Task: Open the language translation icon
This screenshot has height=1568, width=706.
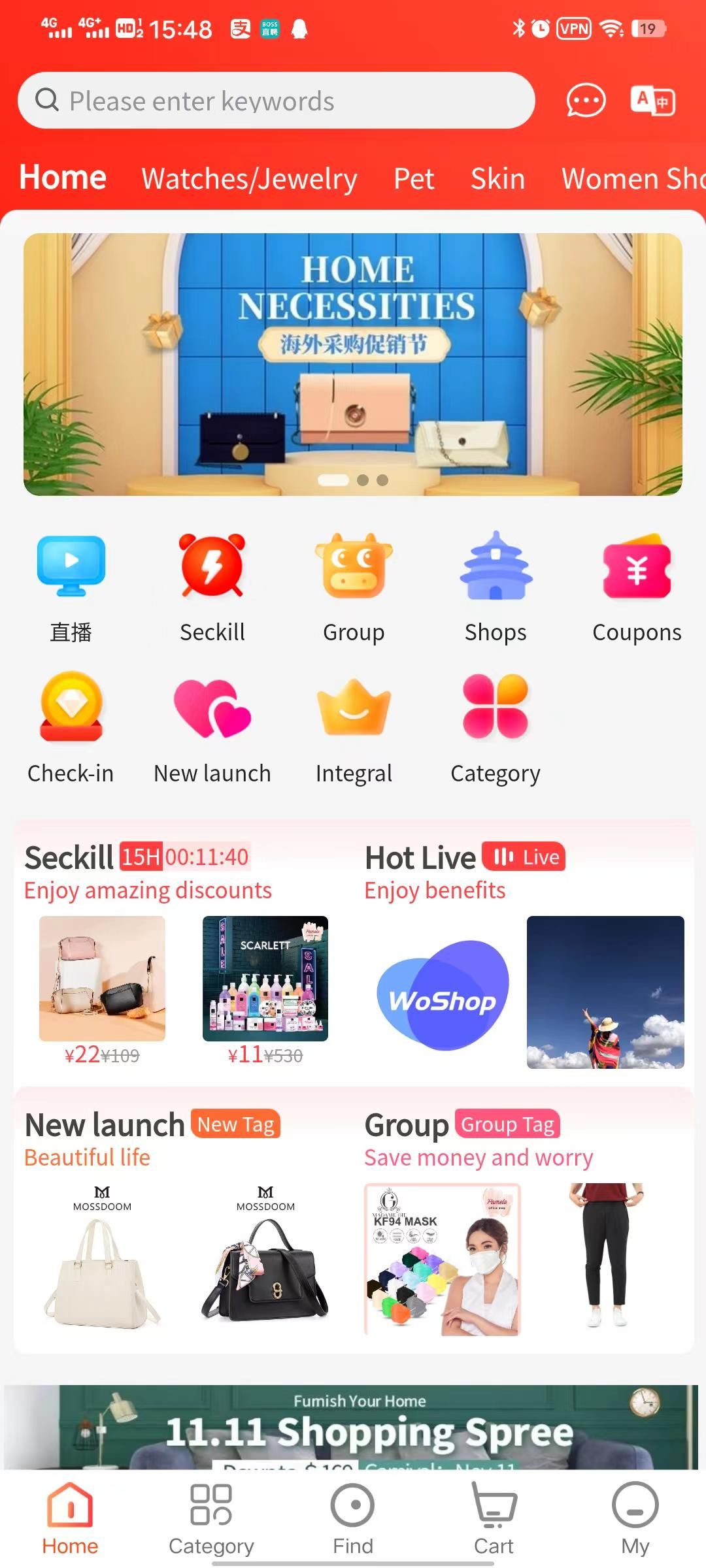Action: (652, 101)
